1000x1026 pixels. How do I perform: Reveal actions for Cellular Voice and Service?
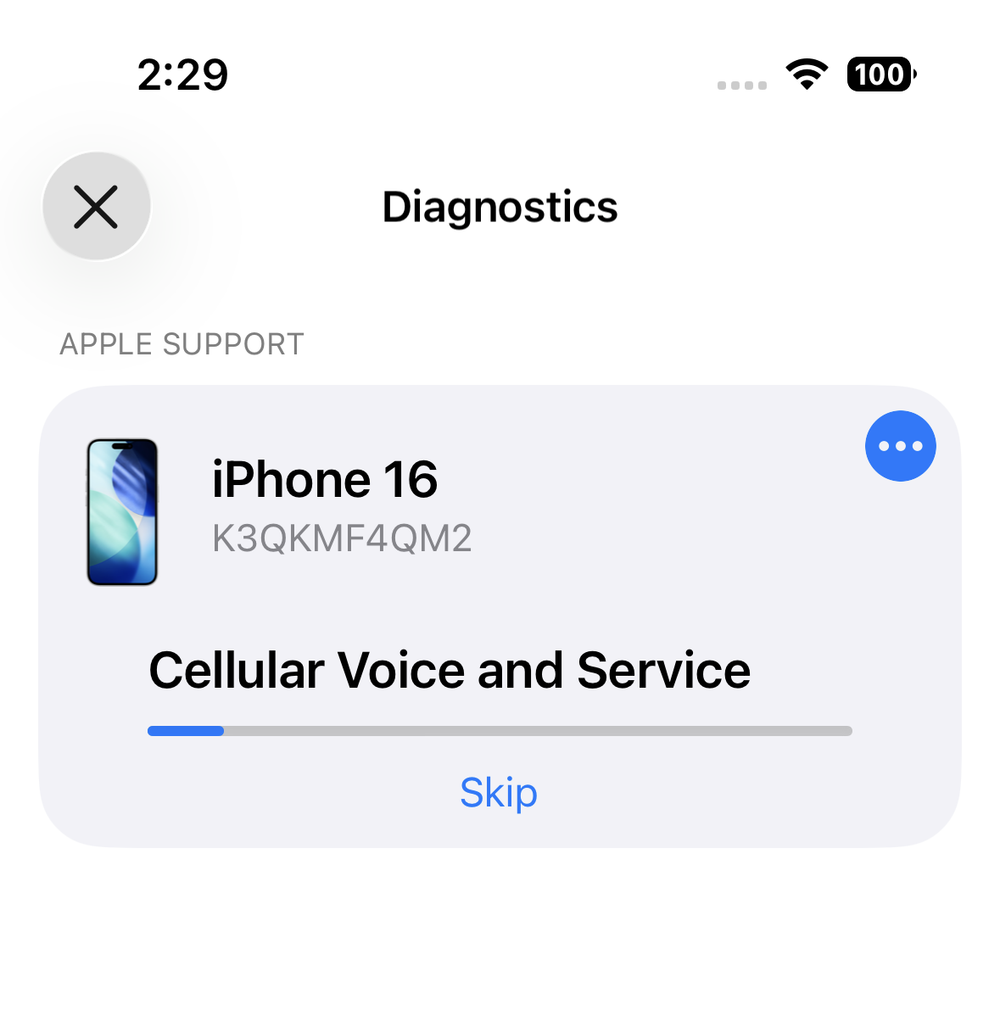click(899, 446)
